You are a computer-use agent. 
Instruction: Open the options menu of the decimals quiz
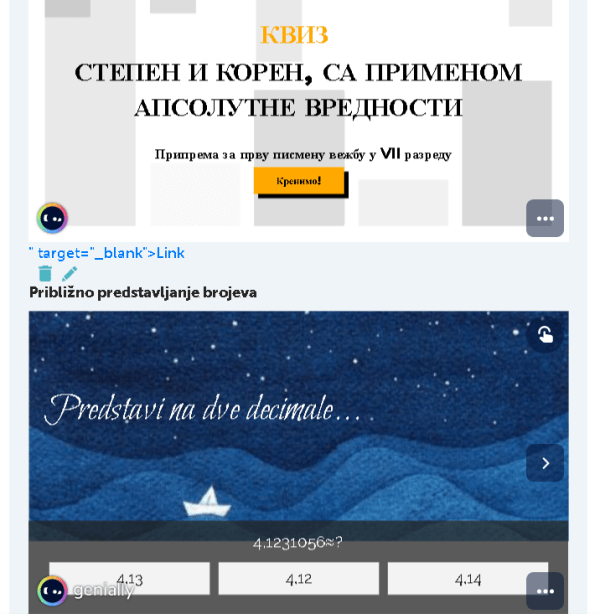pos(545,590)
